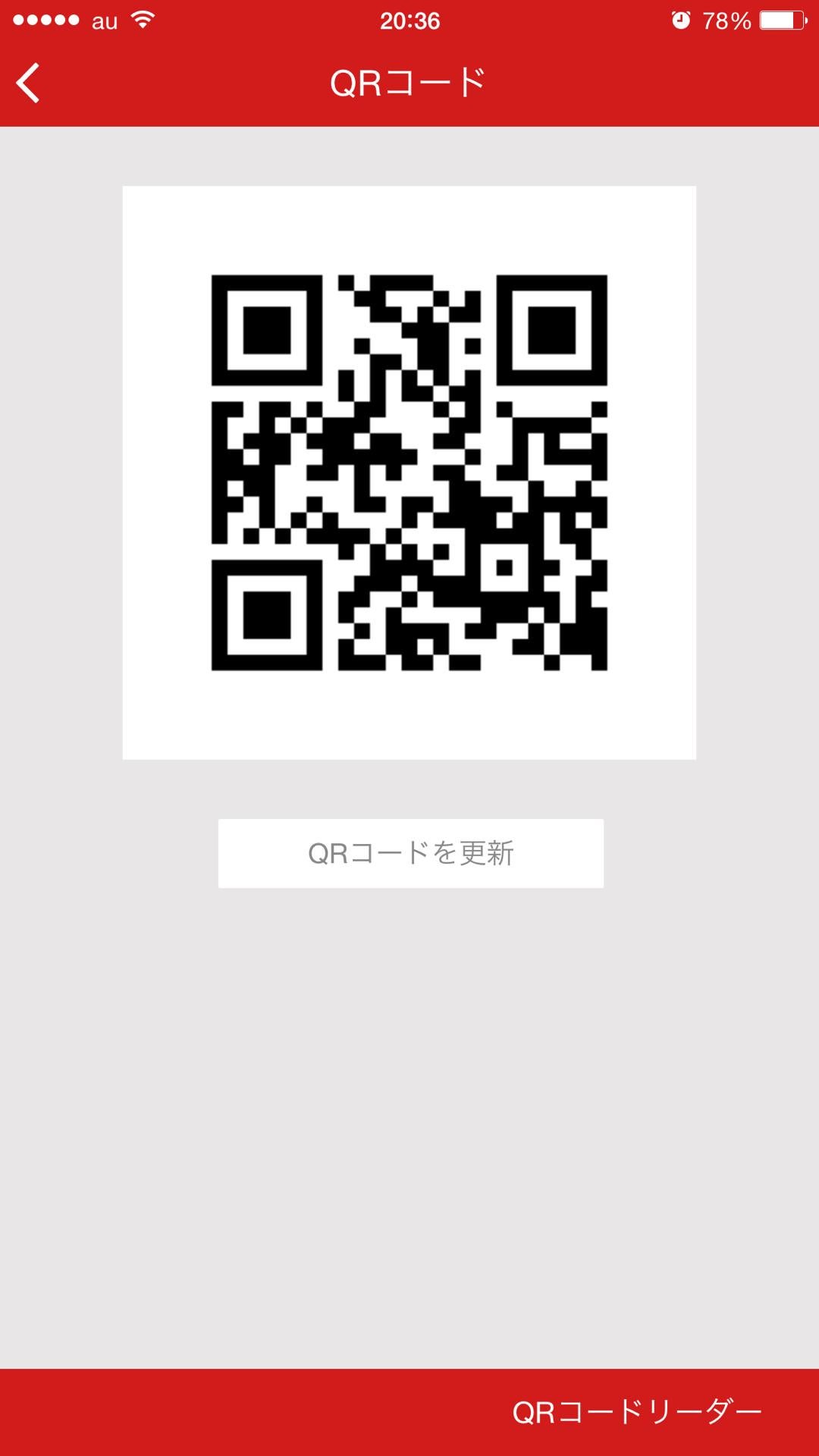Tap the alarm clock status icon
Viewport: 819px width, 1456px height.
[x=680, y=20]
